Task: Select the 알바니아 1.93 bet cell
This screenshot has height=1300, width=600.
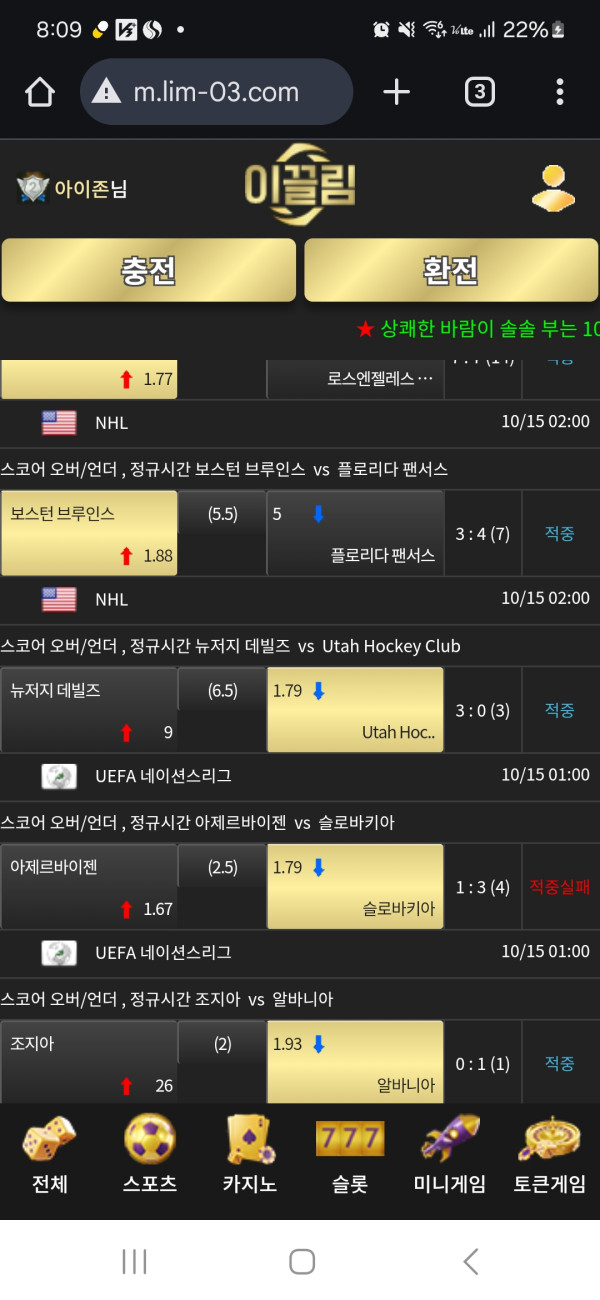Action: (355, 1062)
